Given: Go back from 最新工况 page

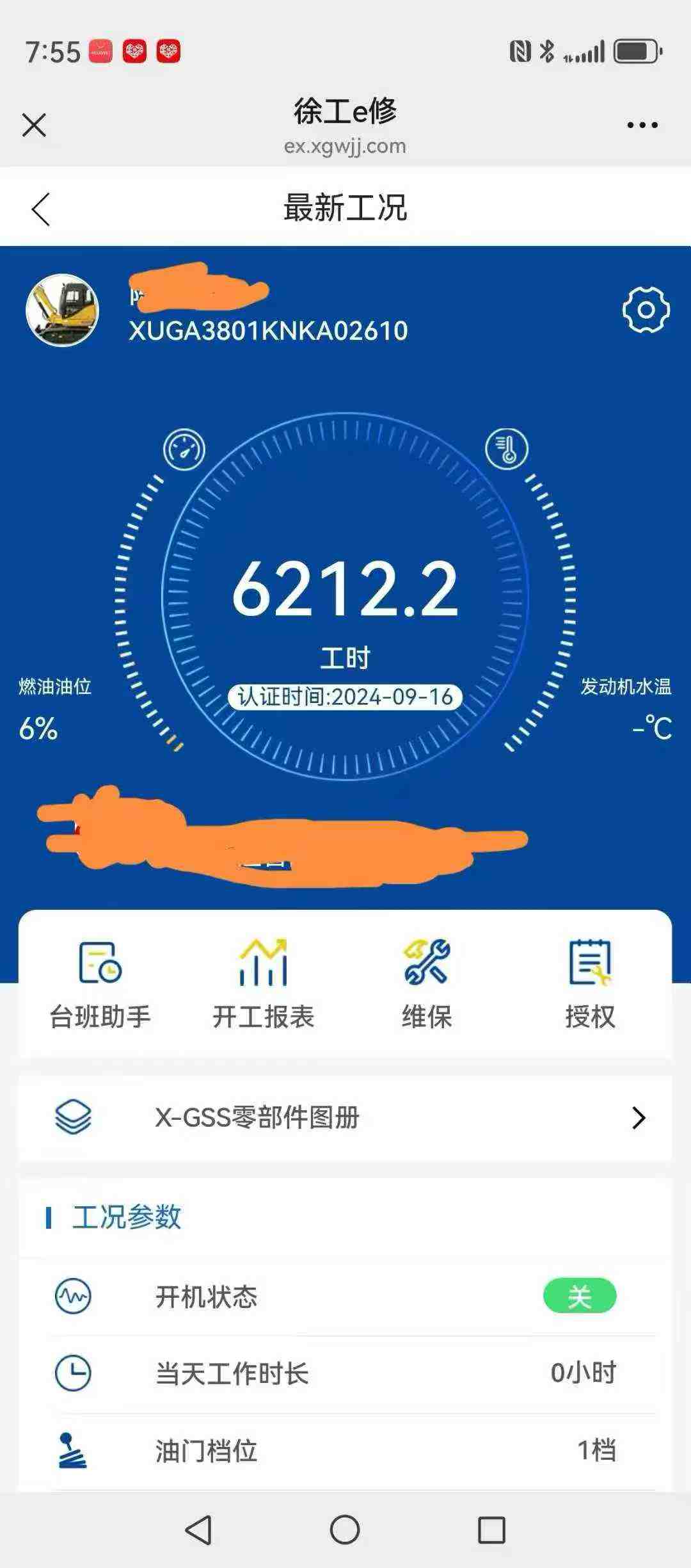Looking at the screenshot, I should tap(41, 209).
